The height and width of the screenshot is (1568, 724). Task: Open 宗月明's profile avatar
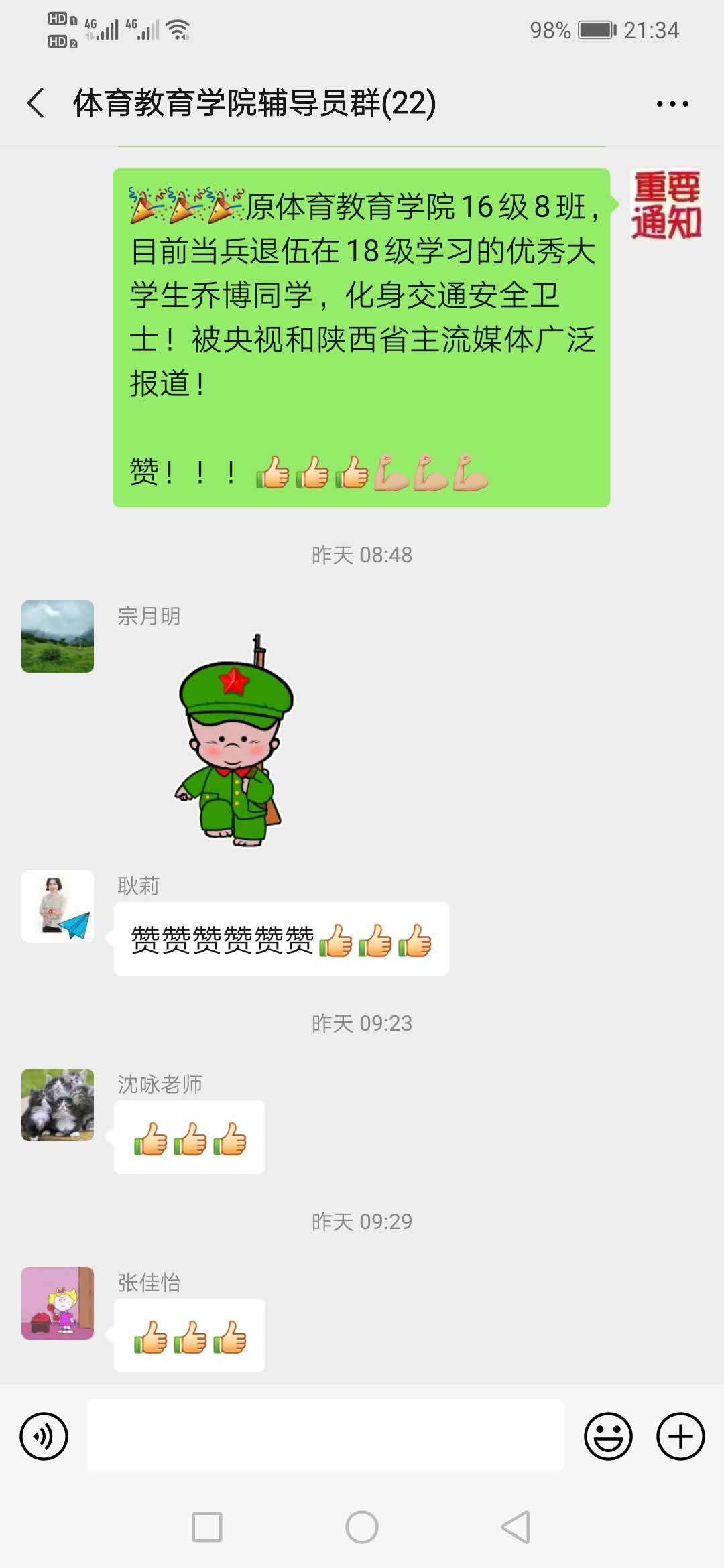[x=58, y=637]
